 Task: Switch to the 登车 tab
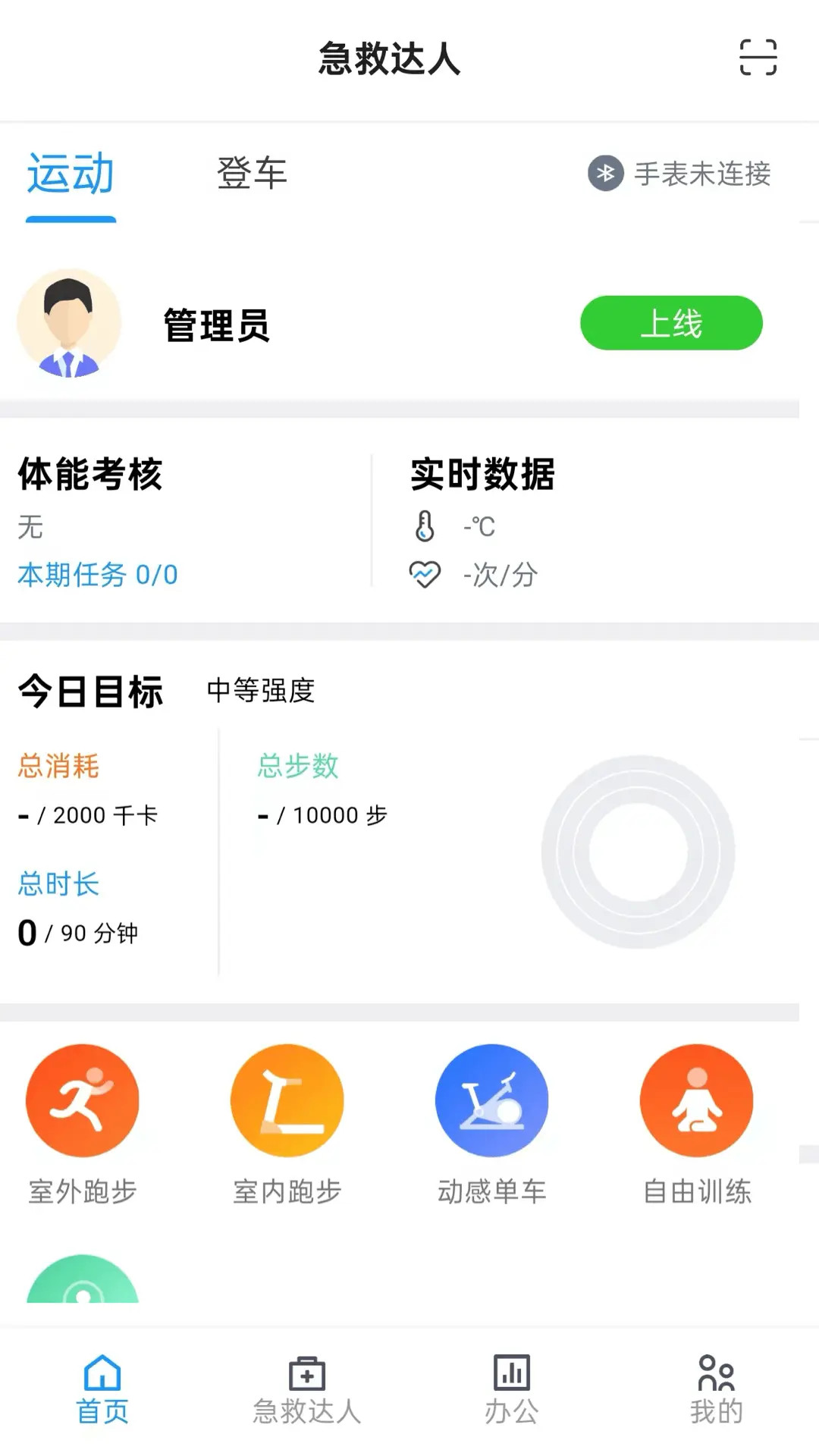point(251,174)
